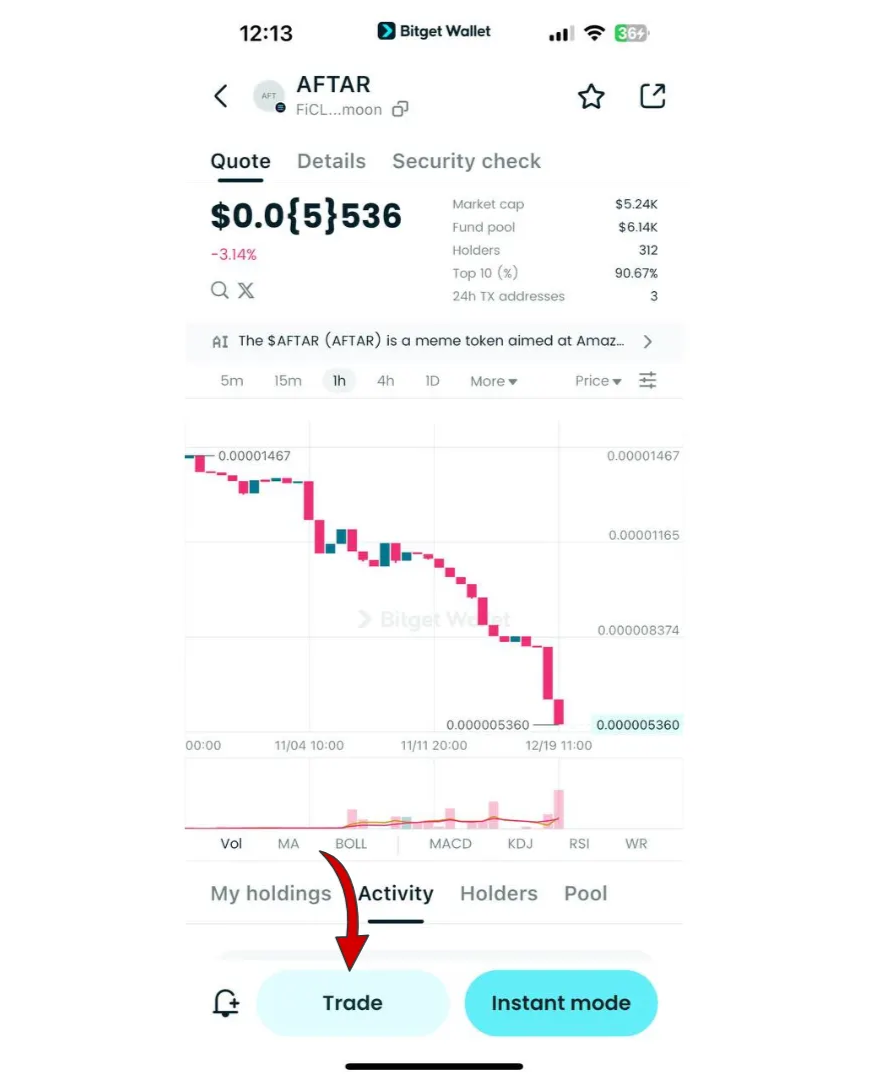Open the chart settings sliders icon

[648, 381]
